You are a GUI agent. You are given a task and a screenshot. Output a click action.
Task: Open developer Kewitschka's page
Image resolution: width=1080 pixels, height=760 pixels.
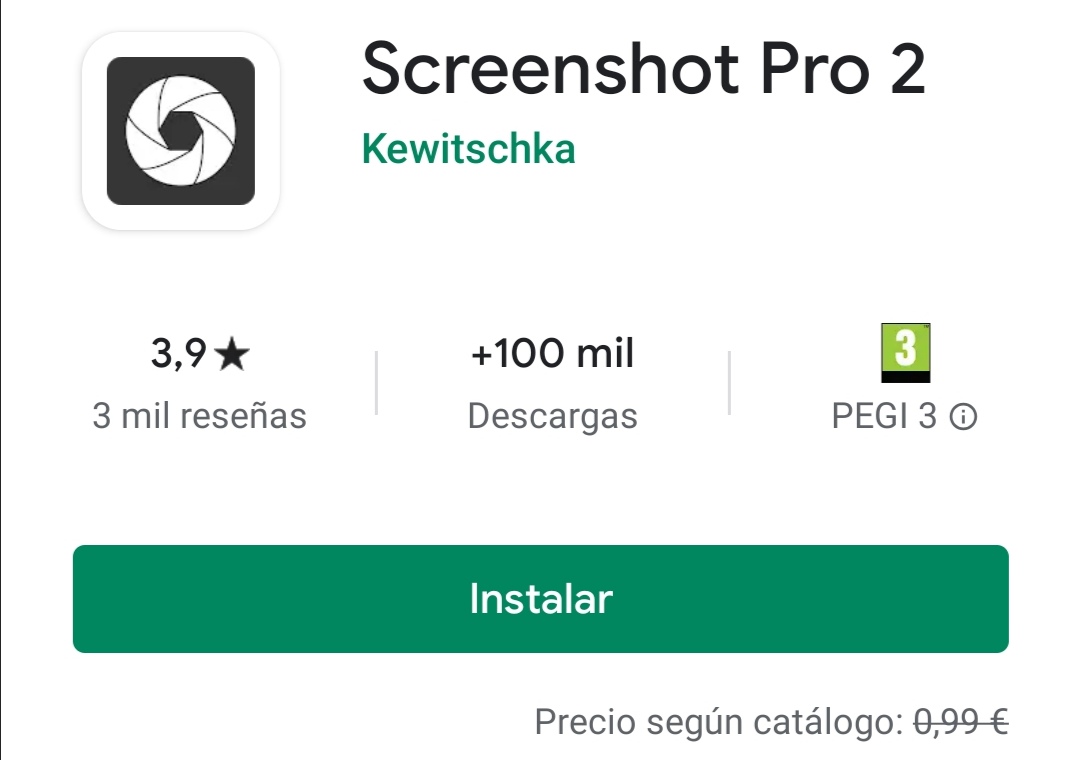[x=468, y=149]
